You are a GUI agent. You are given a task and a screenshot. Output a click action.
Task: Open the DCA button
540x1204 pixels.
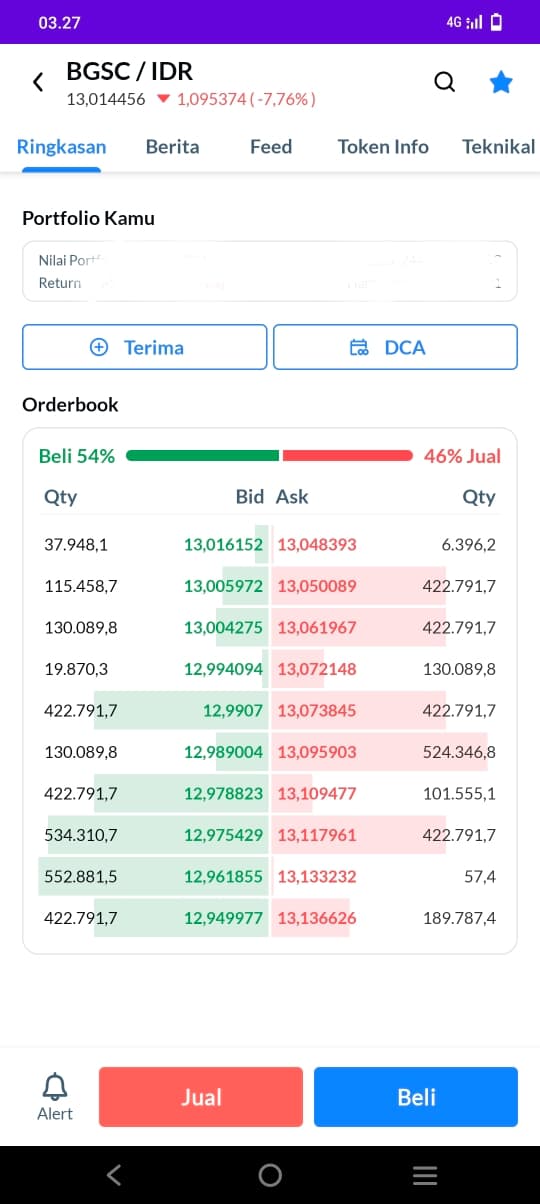click(x=395, y=347)
